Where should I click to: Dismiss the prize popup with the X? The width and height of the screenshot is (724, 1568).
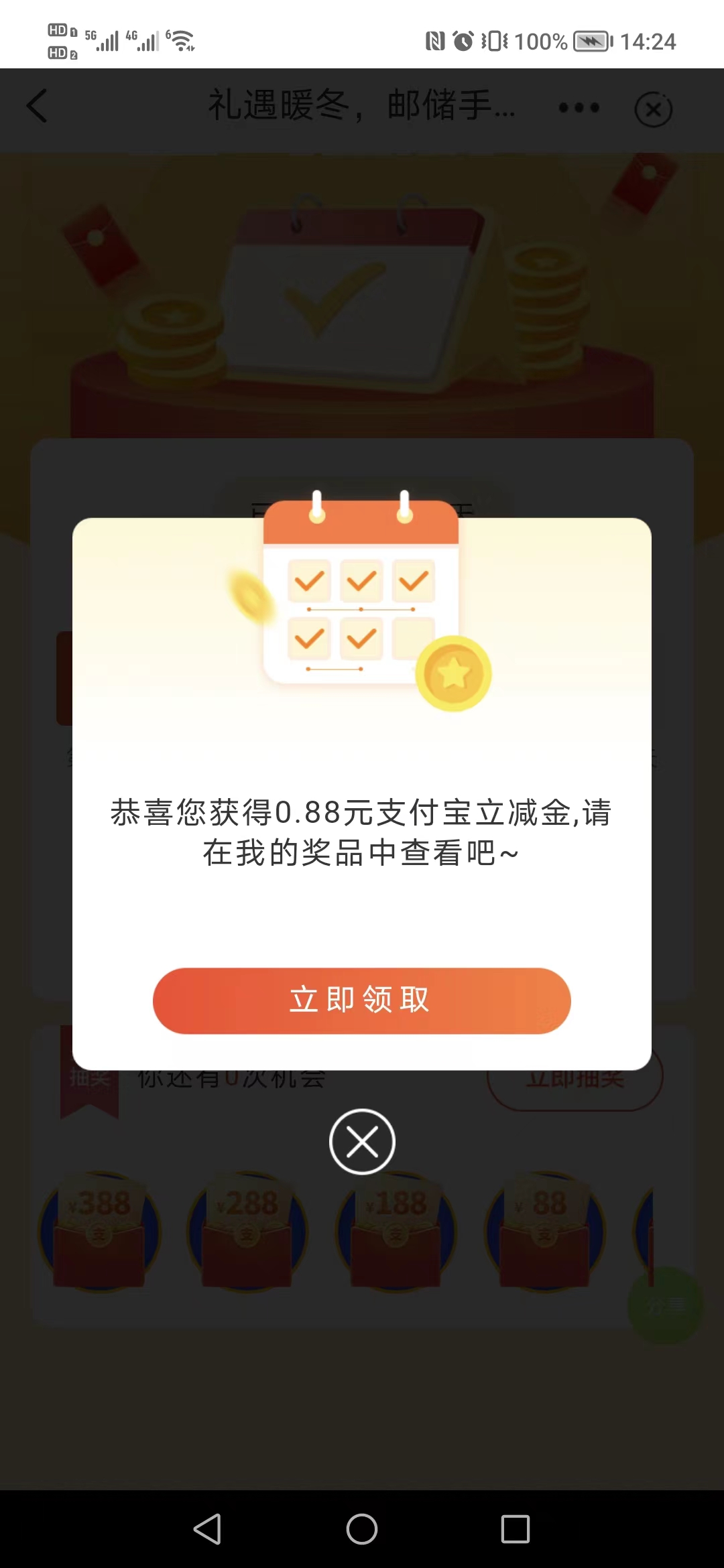(x=362, y=1141)
